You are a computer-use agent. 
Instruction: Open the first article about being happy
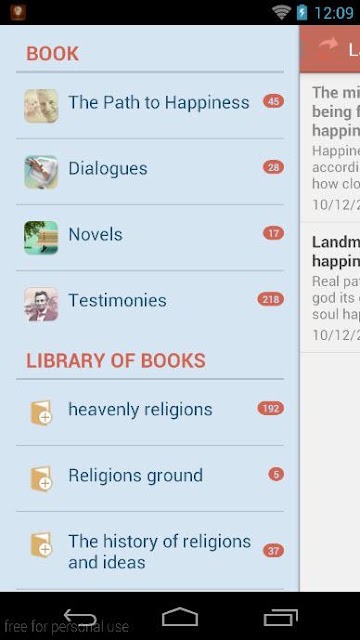[330, 148]
